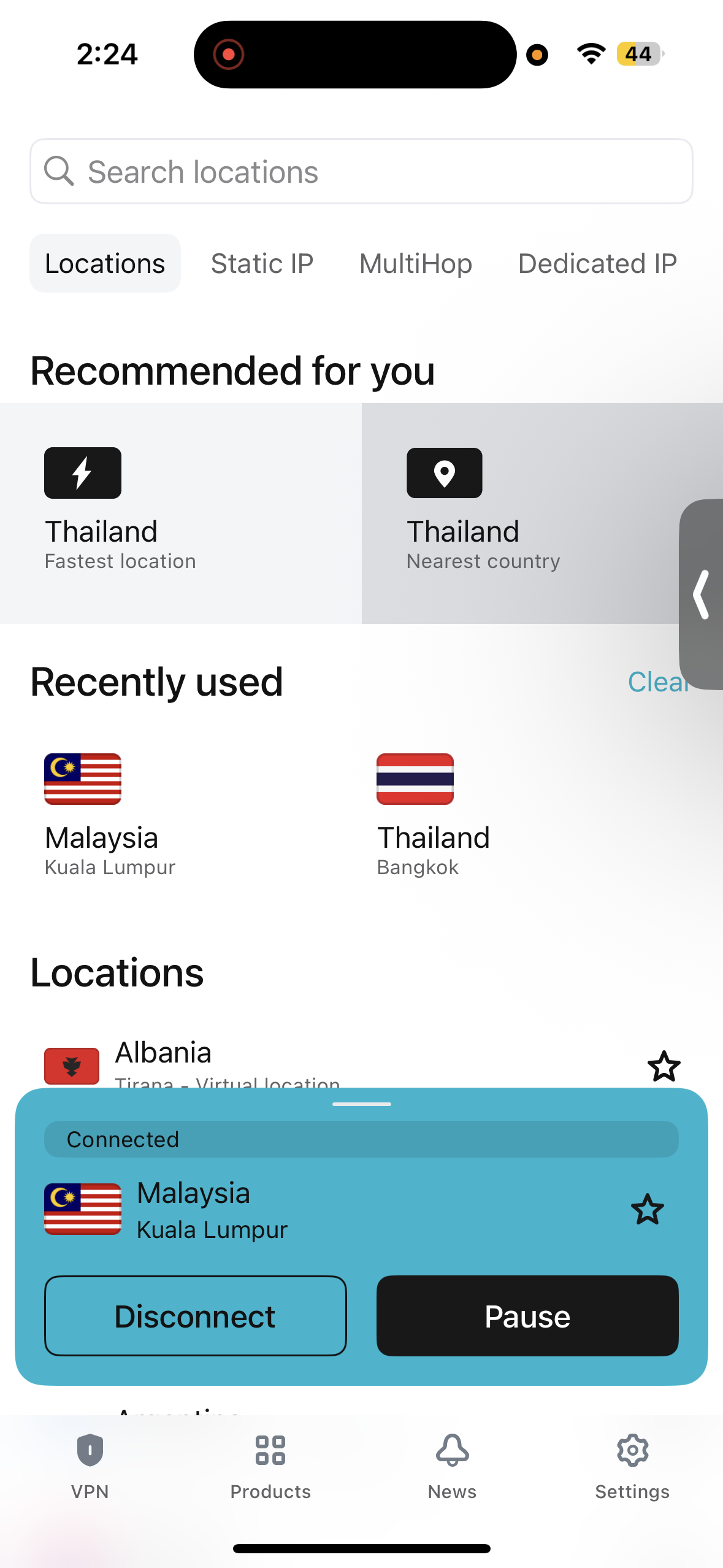Click the Albania flag icon
Viewport: 723px width, 1568px height.
point(71,1066)
